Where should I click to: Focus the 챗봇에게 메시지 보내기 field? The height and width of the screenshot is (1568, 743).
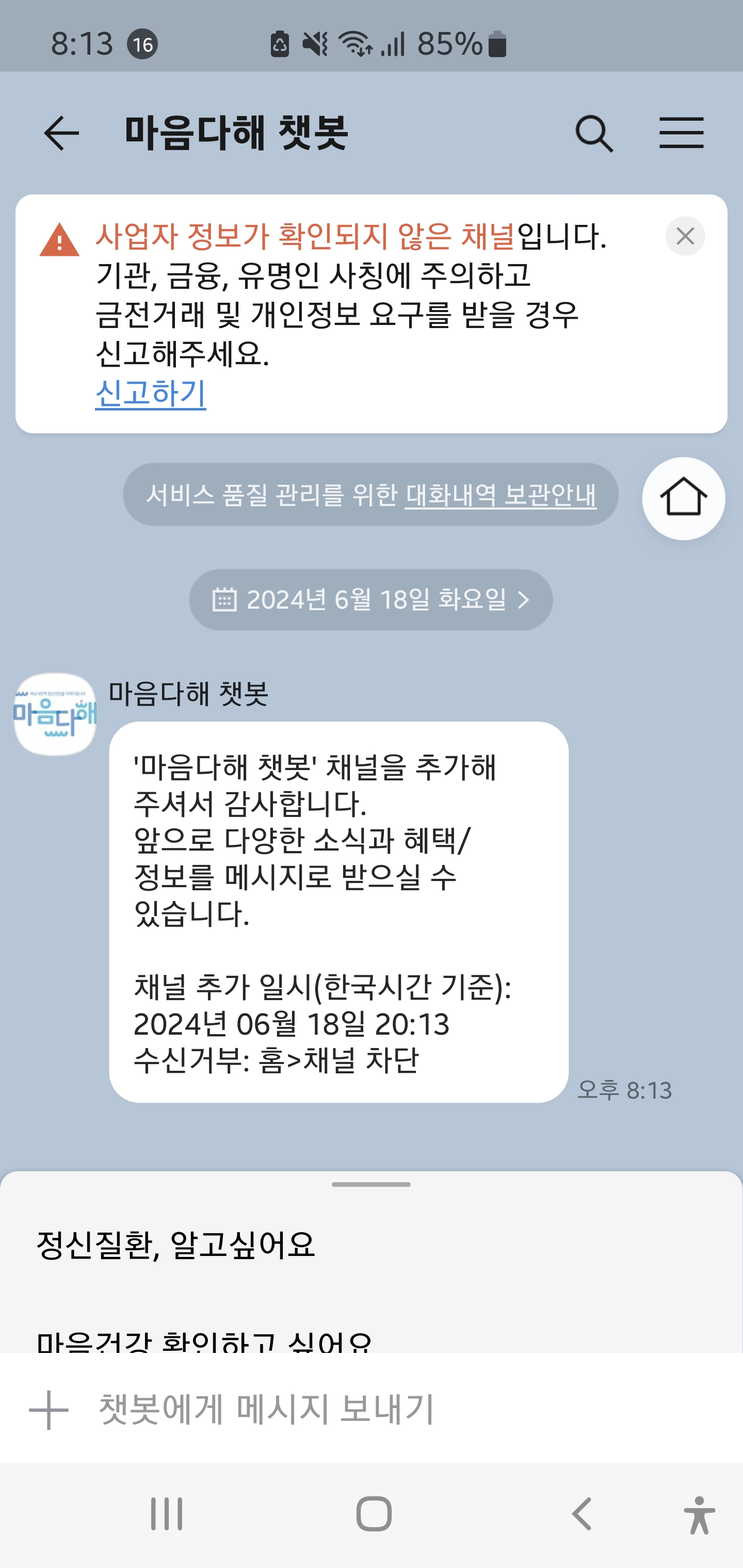[365, 1410]
